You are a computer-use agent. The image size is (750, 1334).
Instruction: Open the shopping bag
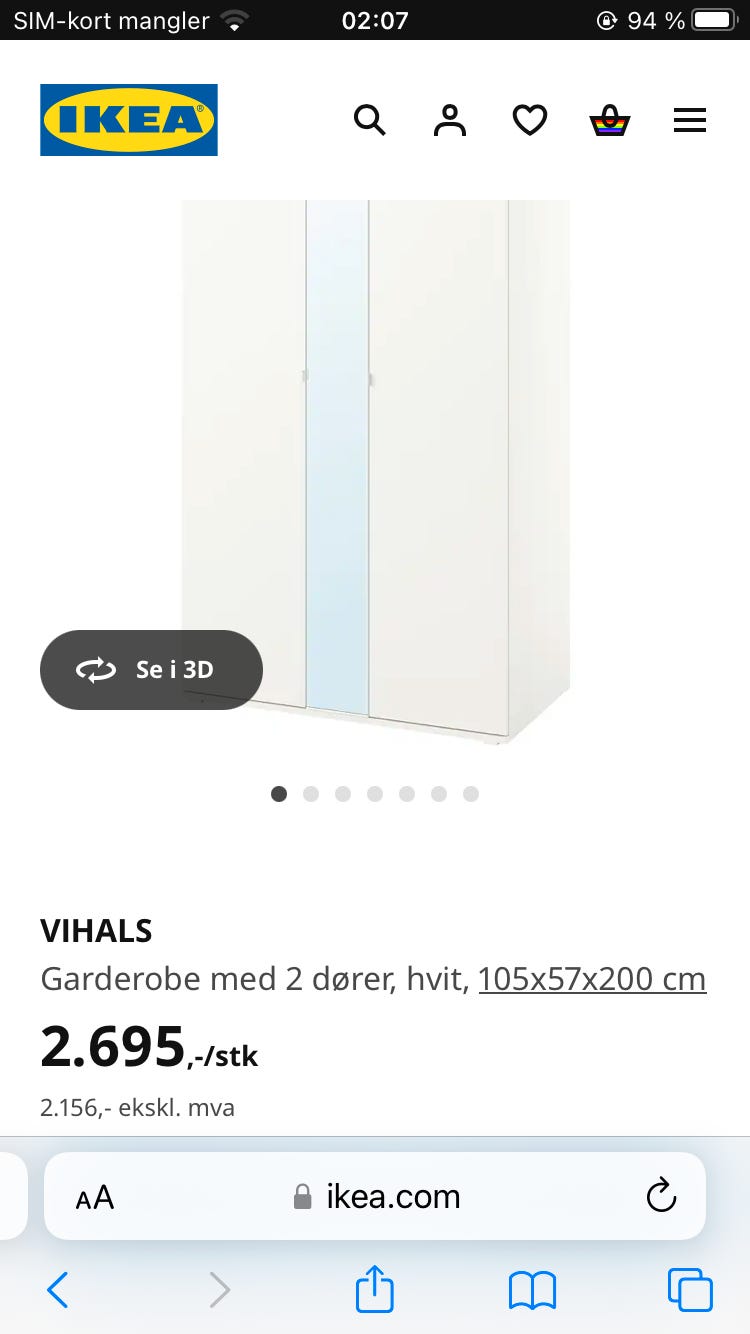click(x=610, y=120)
